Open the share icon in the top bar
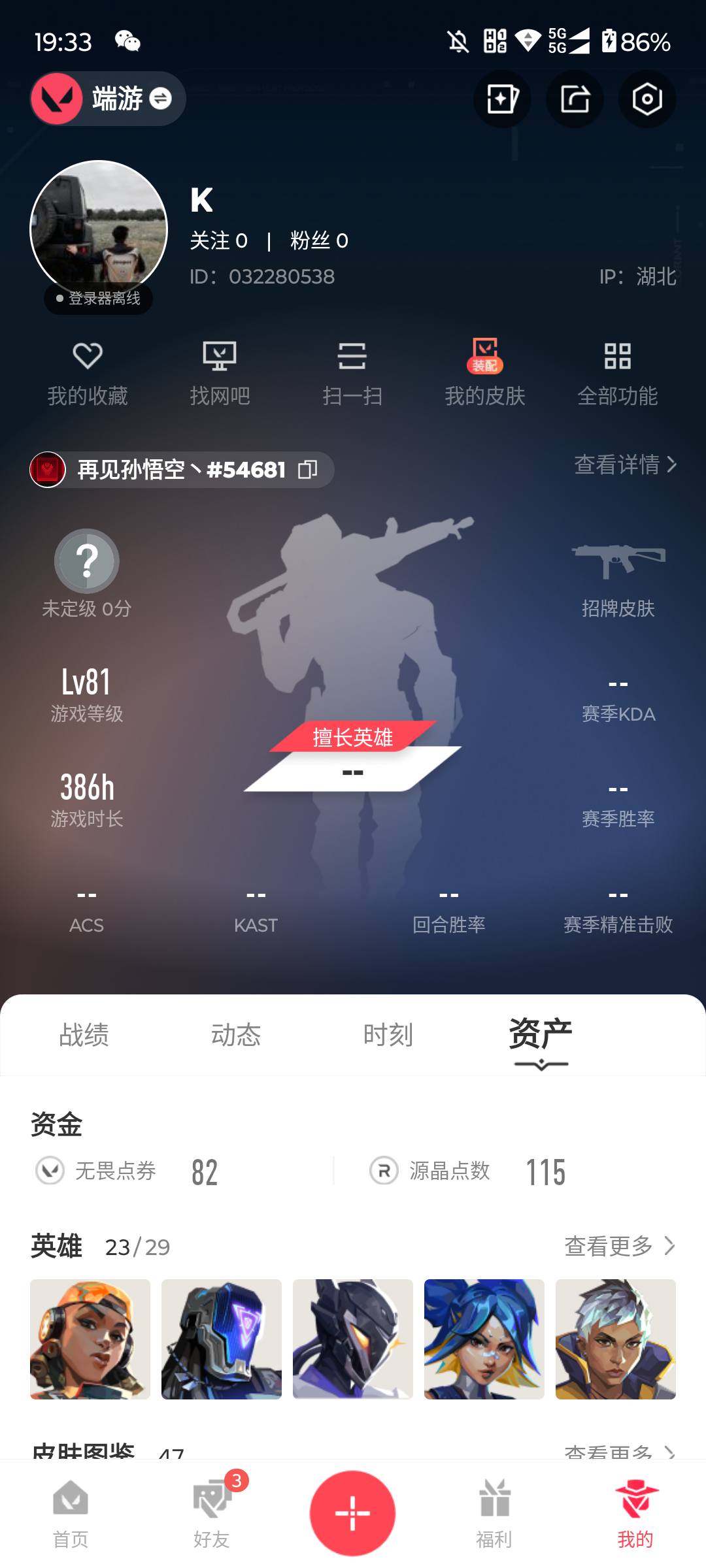Screen dimensions: 706x1568 coord(575,99)
